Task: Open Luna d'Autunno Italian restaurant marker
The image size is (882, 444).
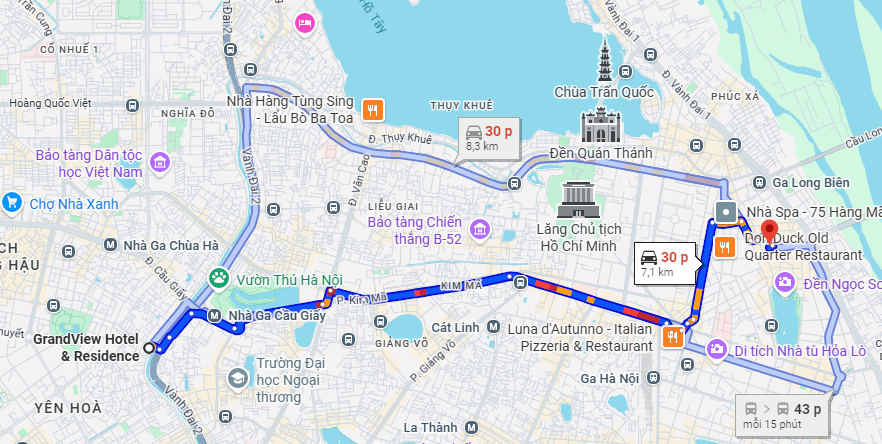Action: 673,338
